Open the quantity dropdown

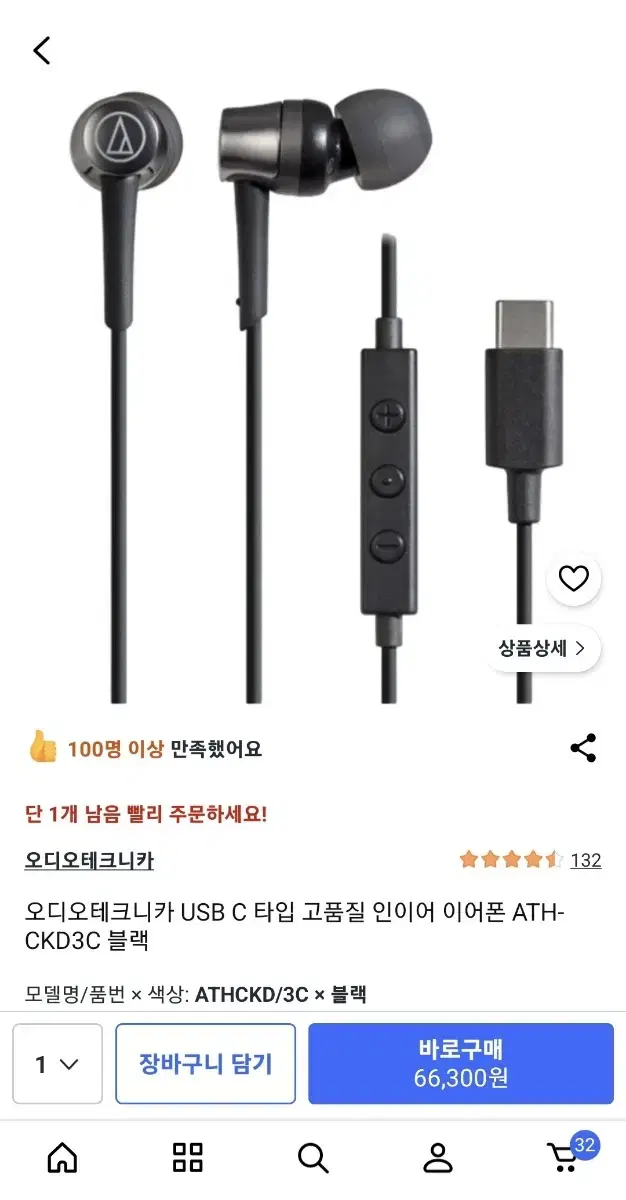pos(57,1064)
